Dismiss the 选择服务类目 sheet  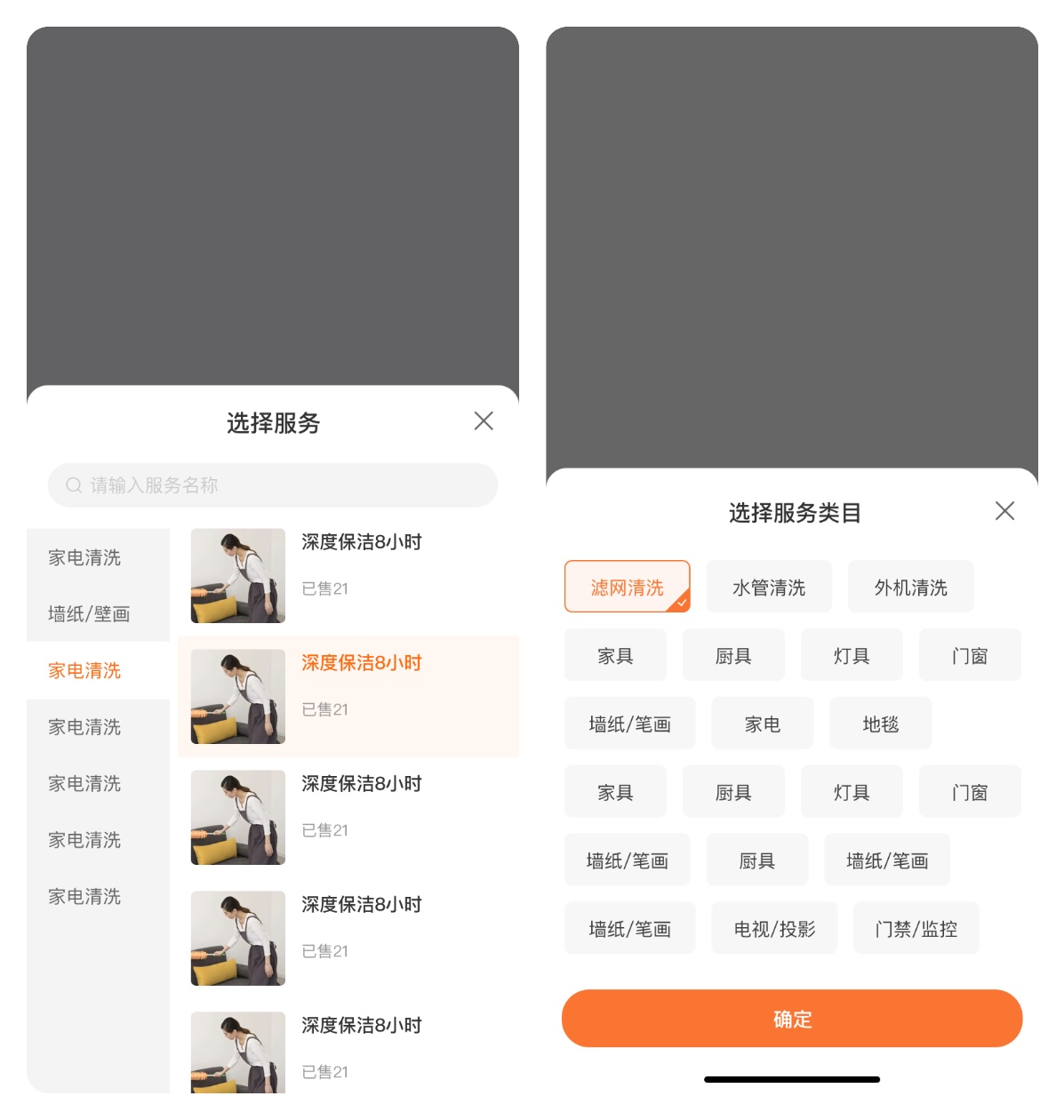pyautogui.click(x=1004, y=511)
